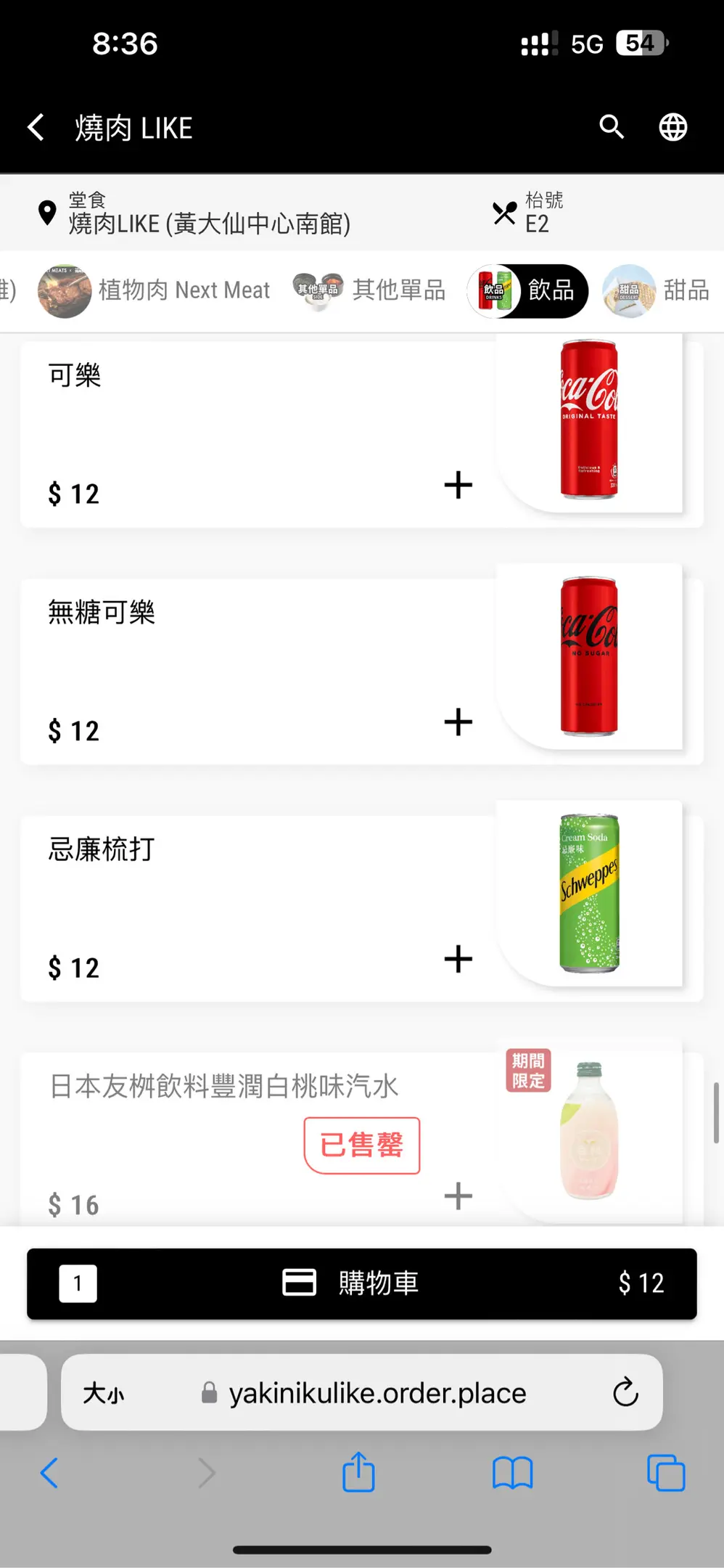Switch to the 甜品 category

coord(657,291)
